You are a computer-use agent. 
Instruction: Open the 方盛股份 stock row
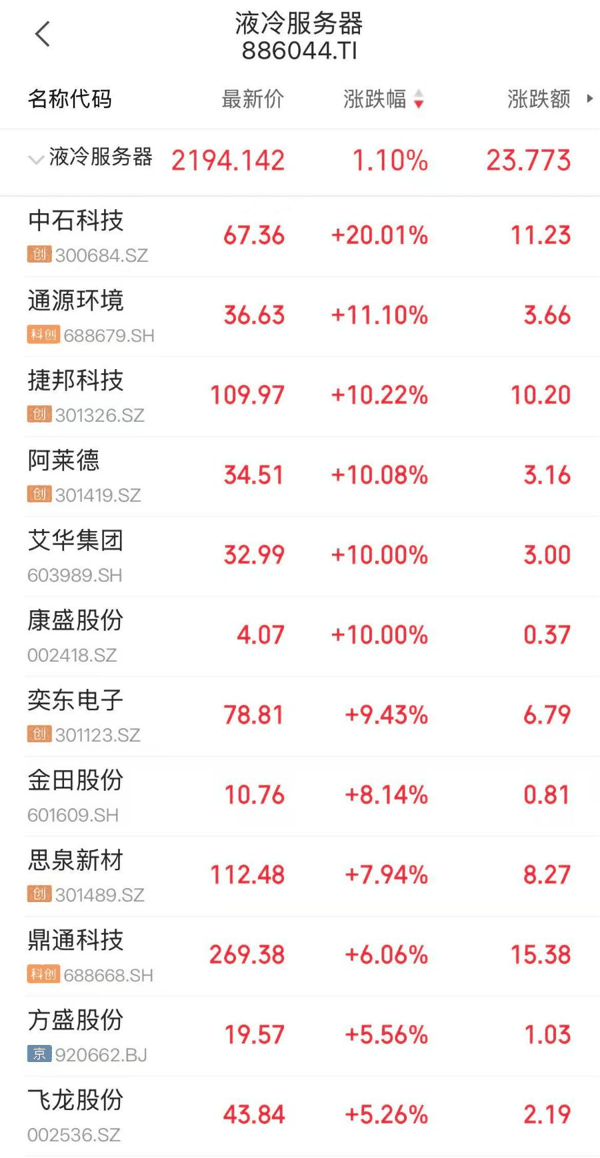coord(300,1035)
